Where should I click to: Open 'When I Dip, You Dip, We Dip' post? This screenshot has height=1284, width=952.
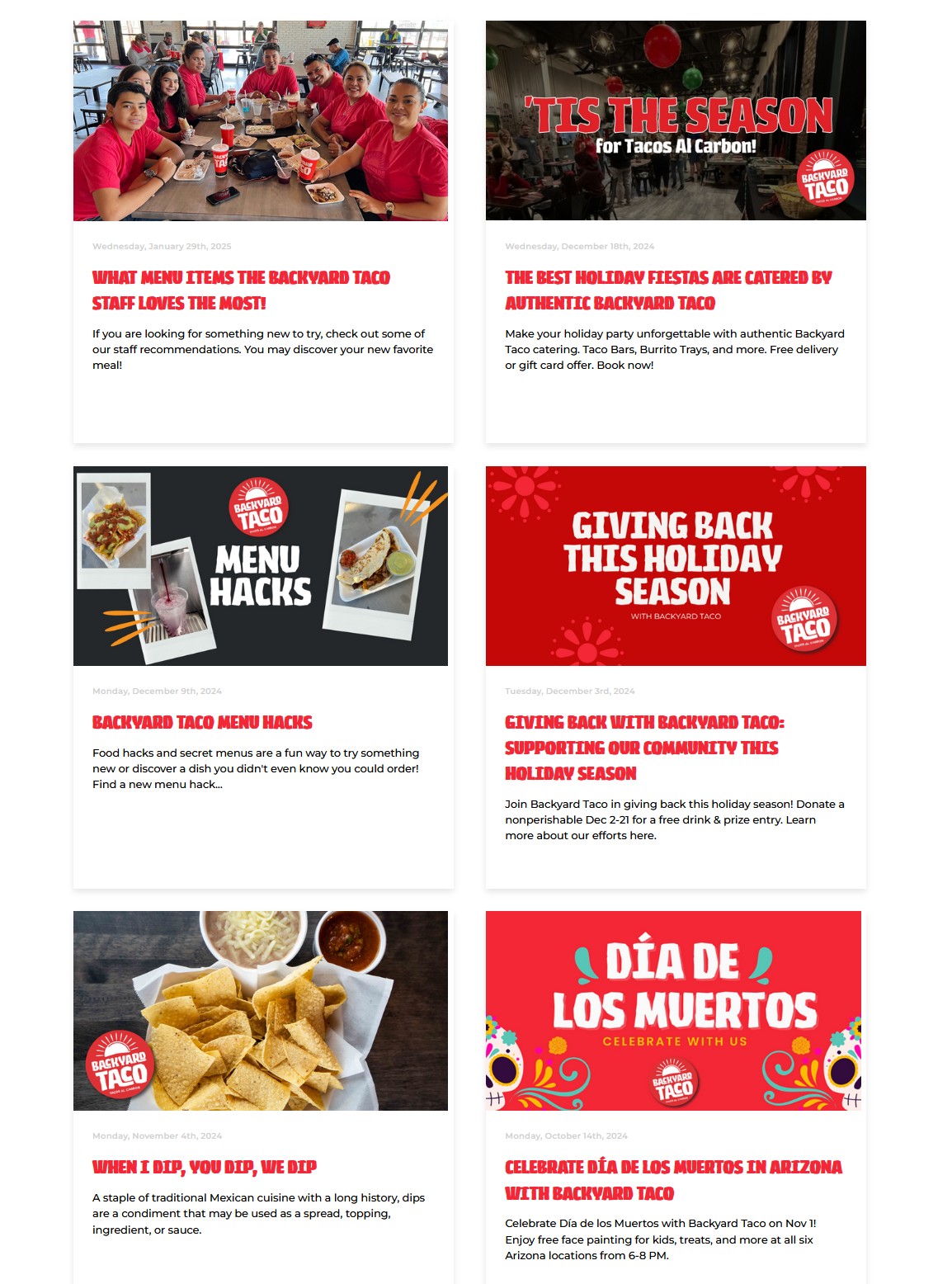(204, 1167)
